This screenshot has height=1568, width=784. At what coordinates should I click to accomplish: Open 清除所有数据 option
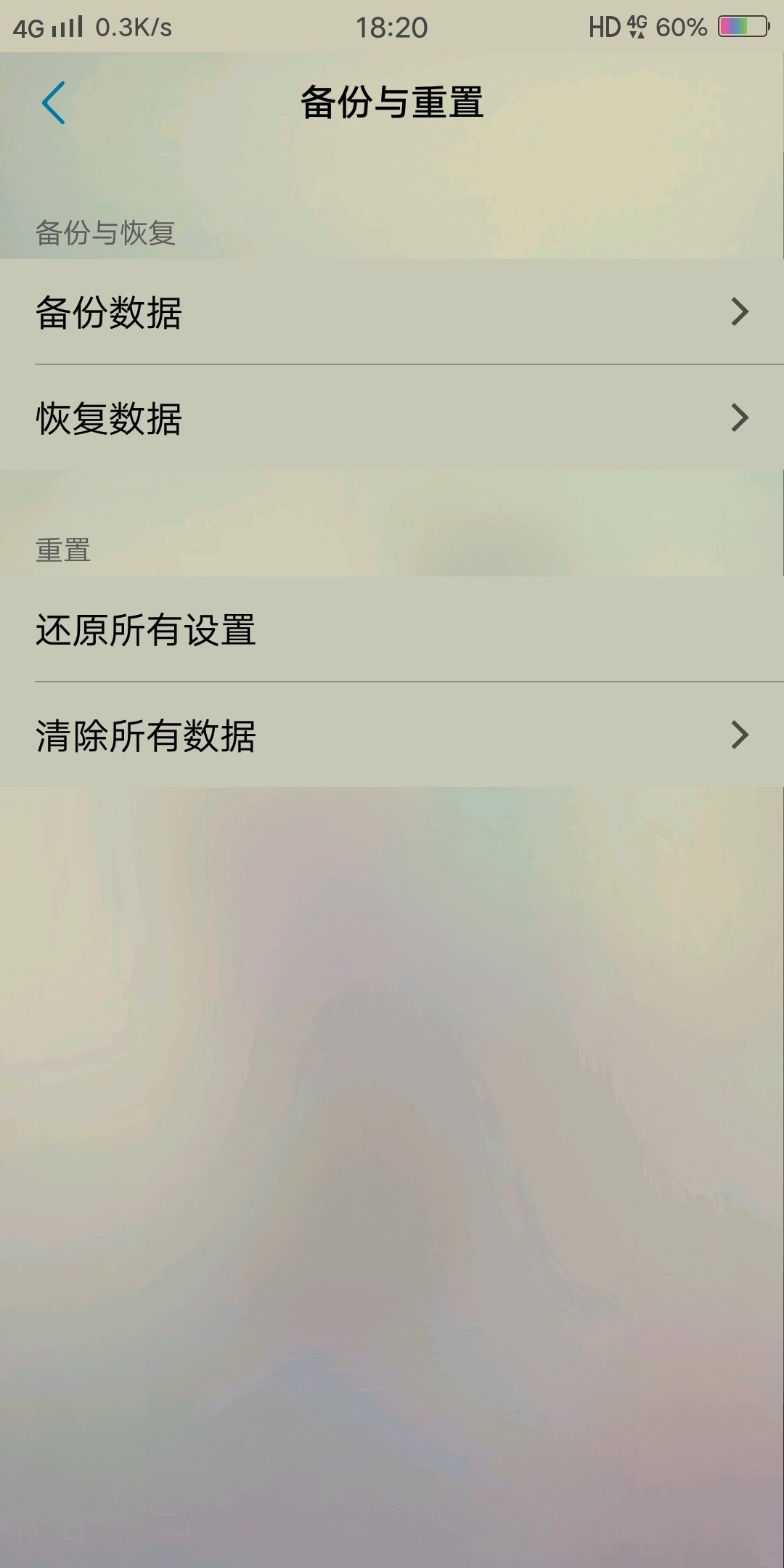[392, 735]
